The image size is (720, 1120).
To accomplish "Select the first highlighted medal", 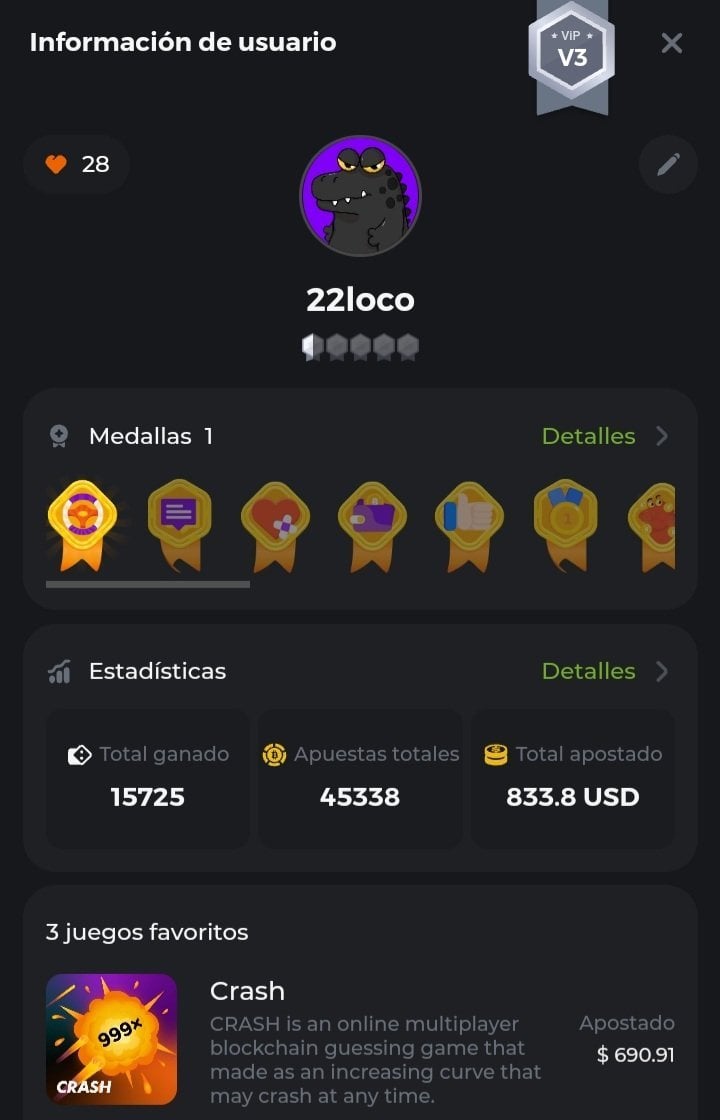I will coord(82,520).
